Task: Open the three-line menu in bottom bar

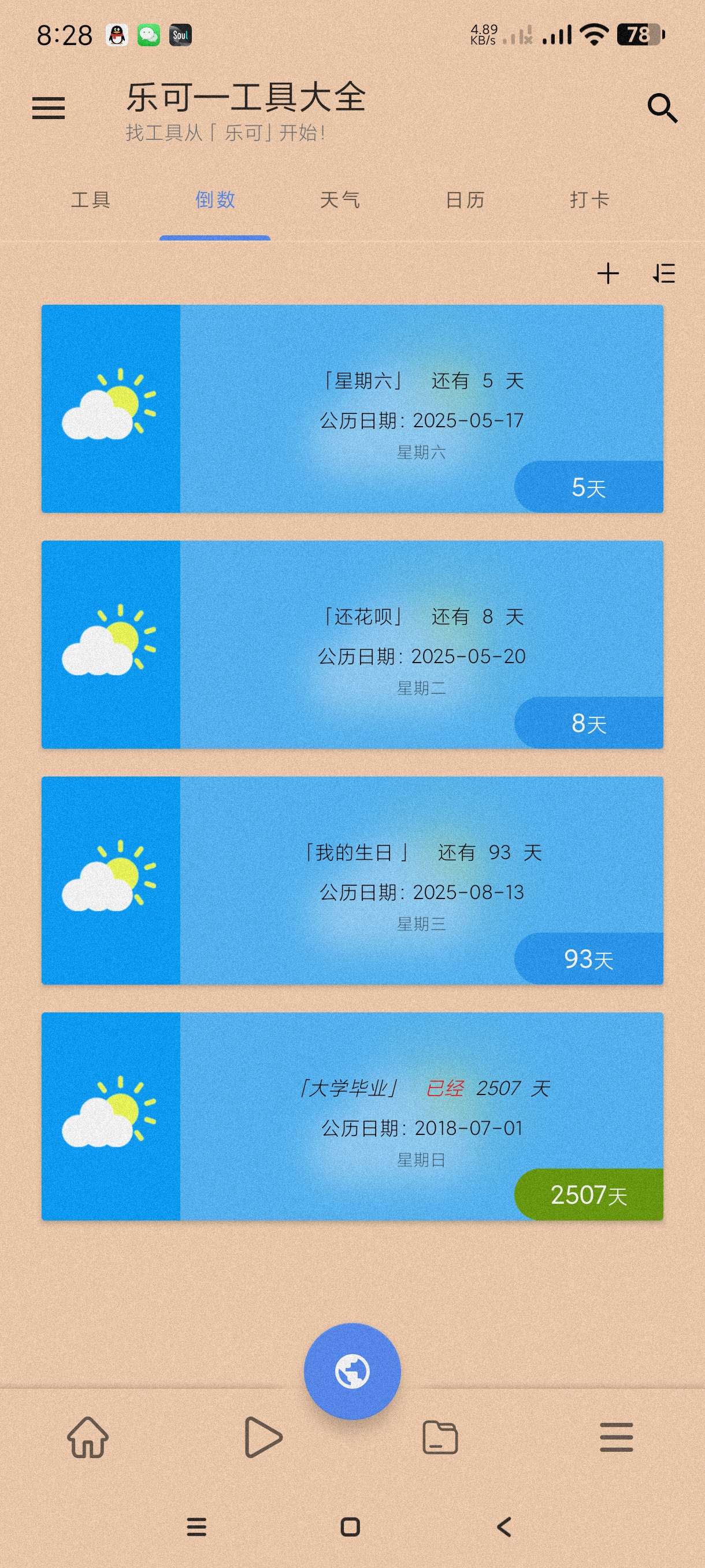Action: coord(616,1438)
